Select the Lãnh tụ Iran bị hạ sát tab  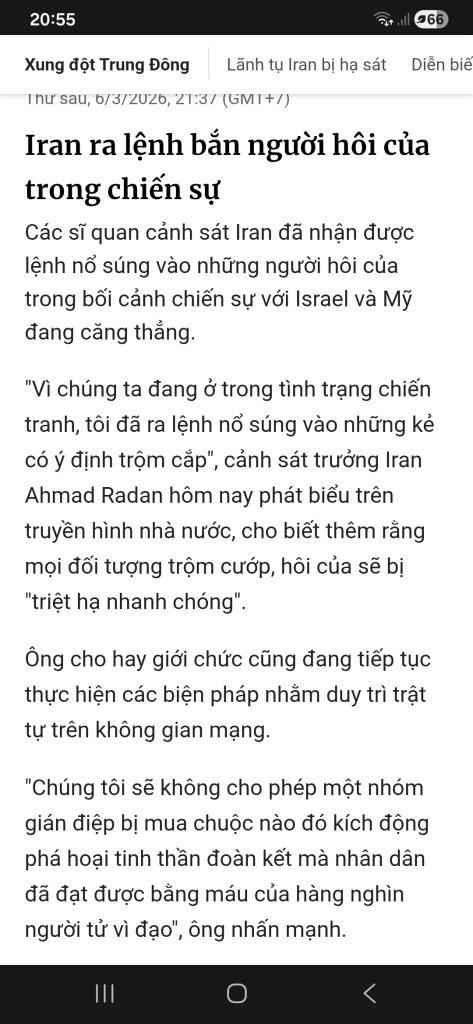(306, 65)
